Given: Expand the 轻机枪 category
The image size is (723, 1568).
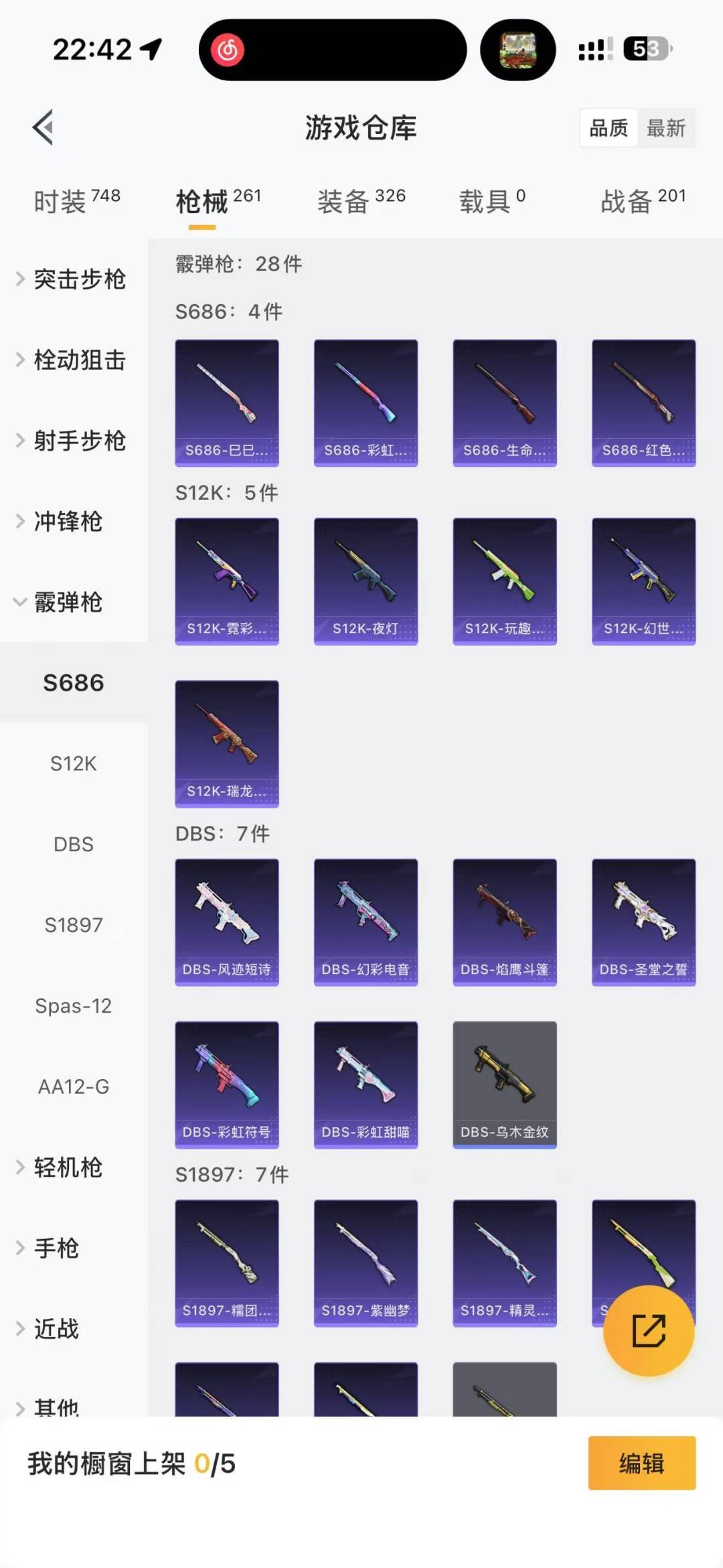Looking at the screenshot, I should tap(67, 1167).
